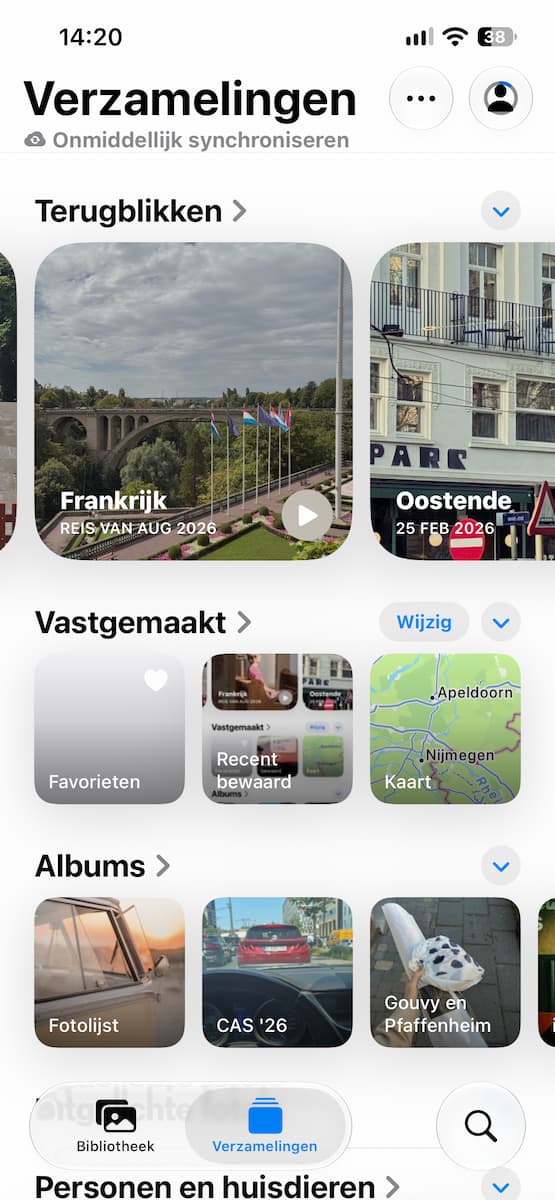This screenshot has width=555, height=1200.
Task: Switch to the Bibliotheek tab
Action: 116,1126
